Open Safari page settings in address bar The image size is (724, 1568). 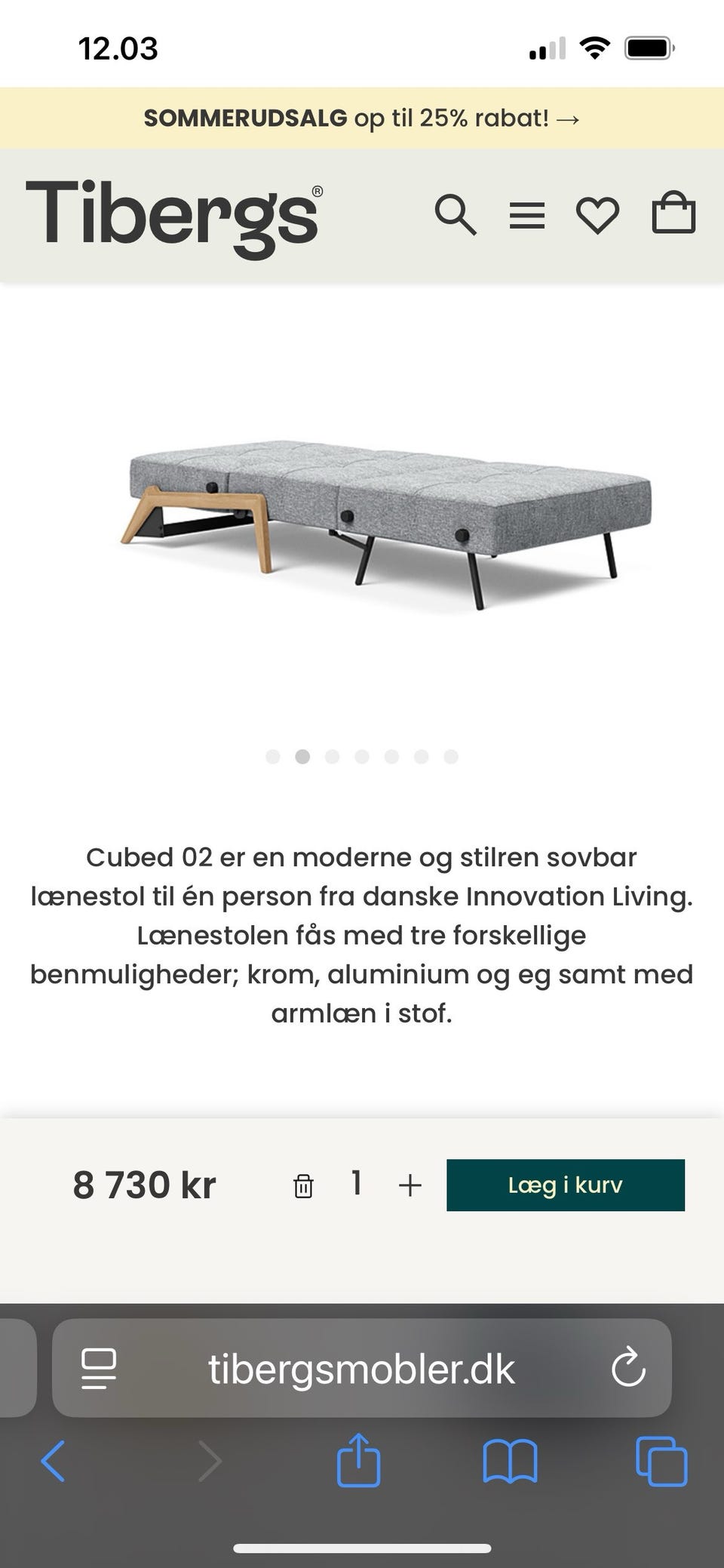click(x=97, y=1364)
